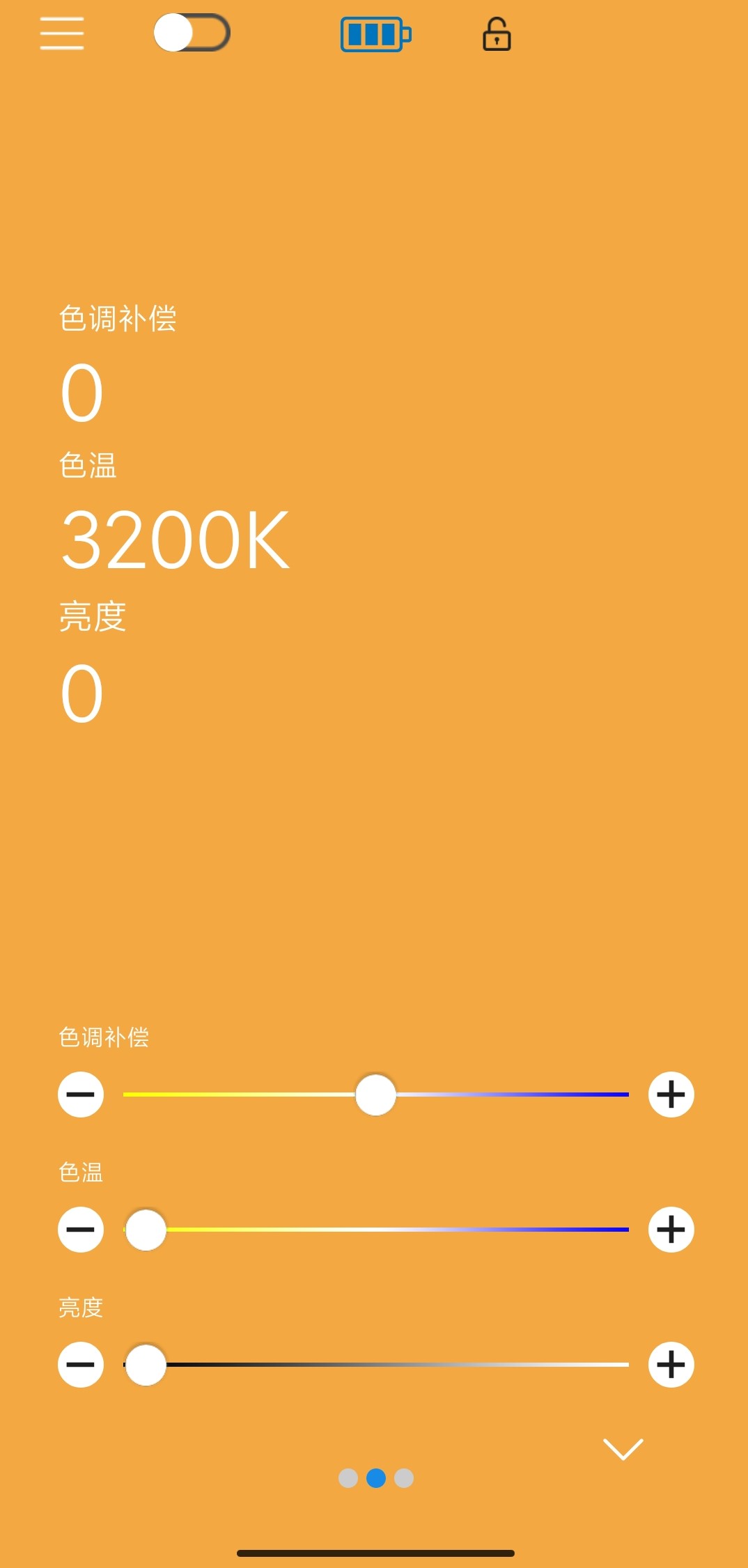748x1568 pixels.
Task: Decrease 色调补偿 with minus button
Action: [x=81, y=1095]
